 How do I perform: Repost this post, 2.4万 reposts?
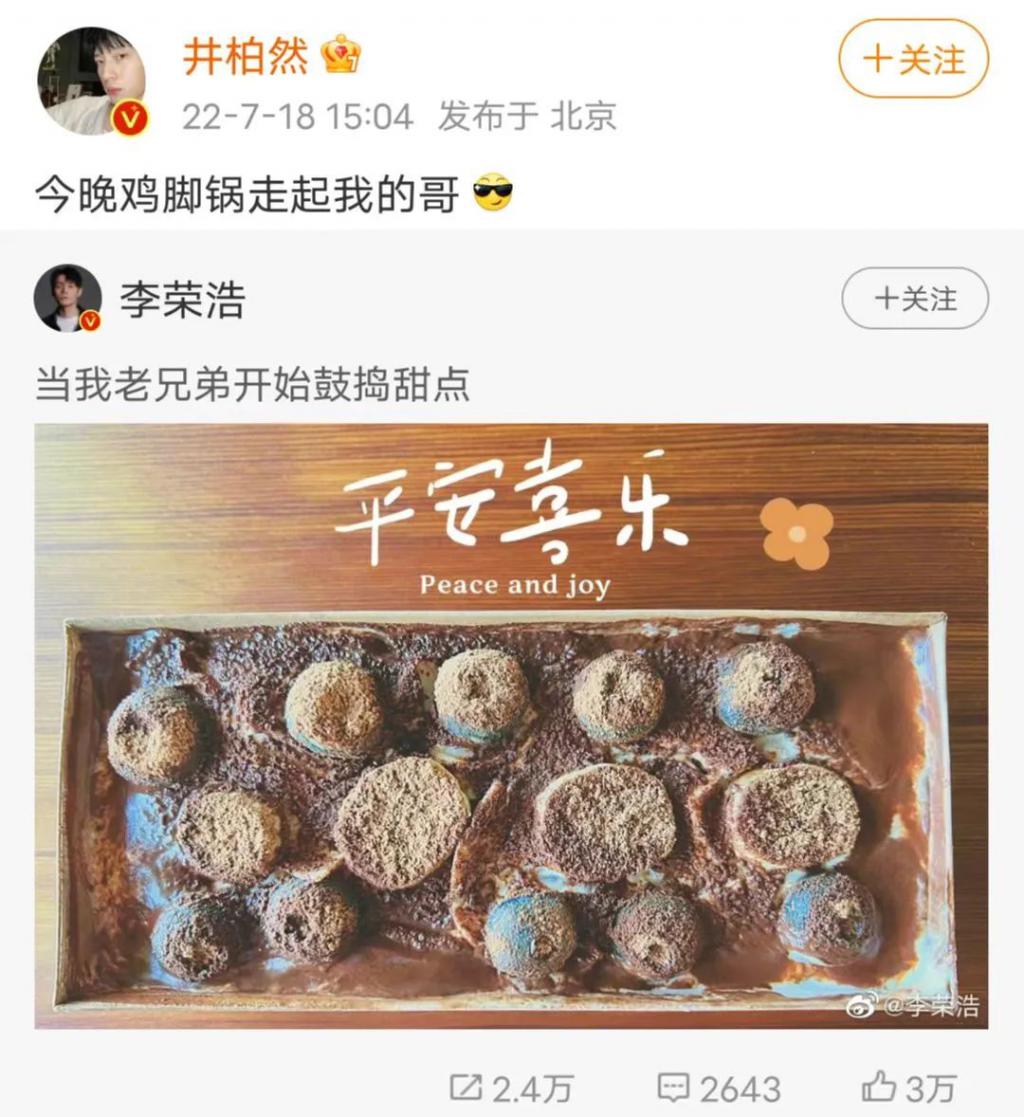pyautogui.click(x=510, y=1088)
